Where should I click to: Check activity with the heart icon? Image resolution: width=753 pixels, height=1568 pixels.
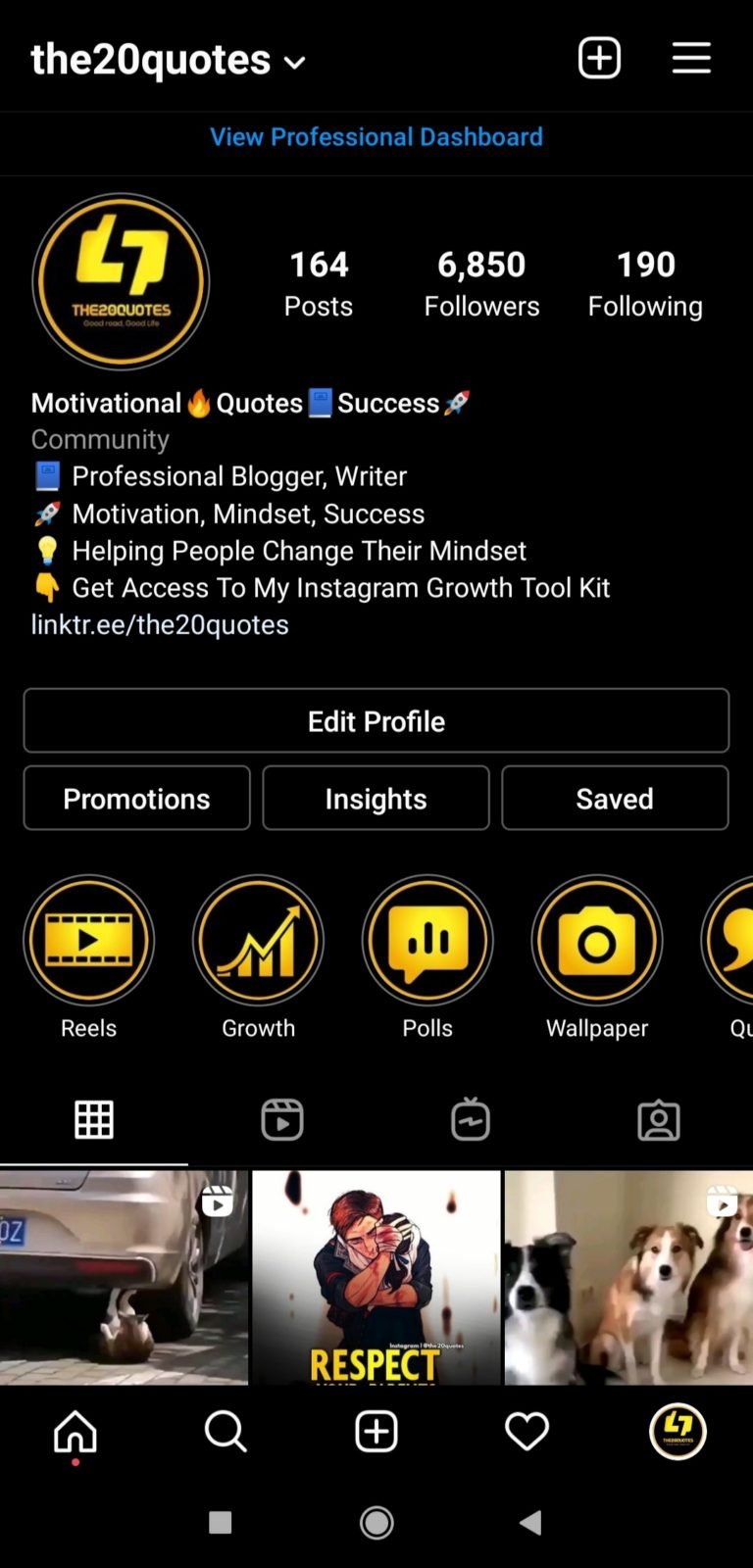pos(527,1432)
